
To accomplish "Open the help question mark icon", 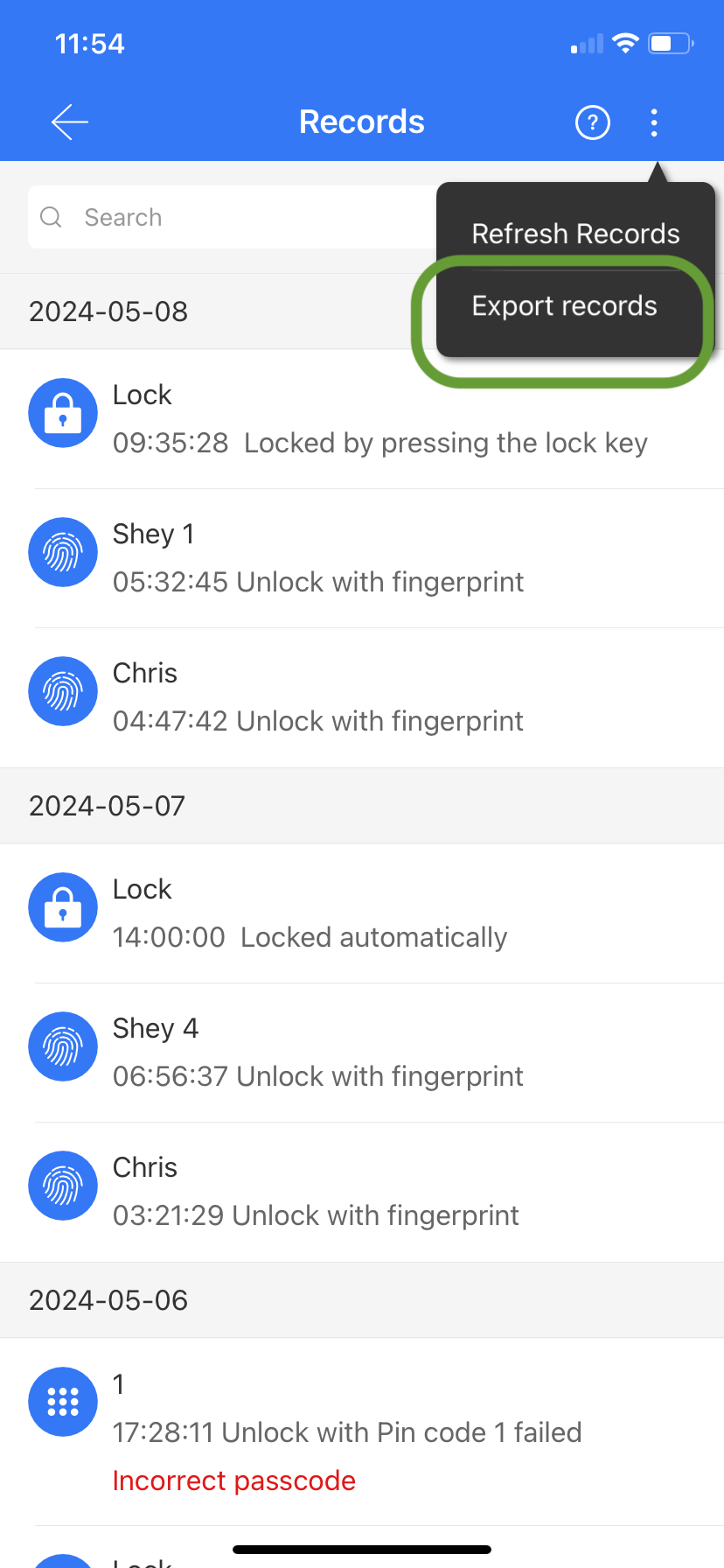I will [x=592, y=122].
